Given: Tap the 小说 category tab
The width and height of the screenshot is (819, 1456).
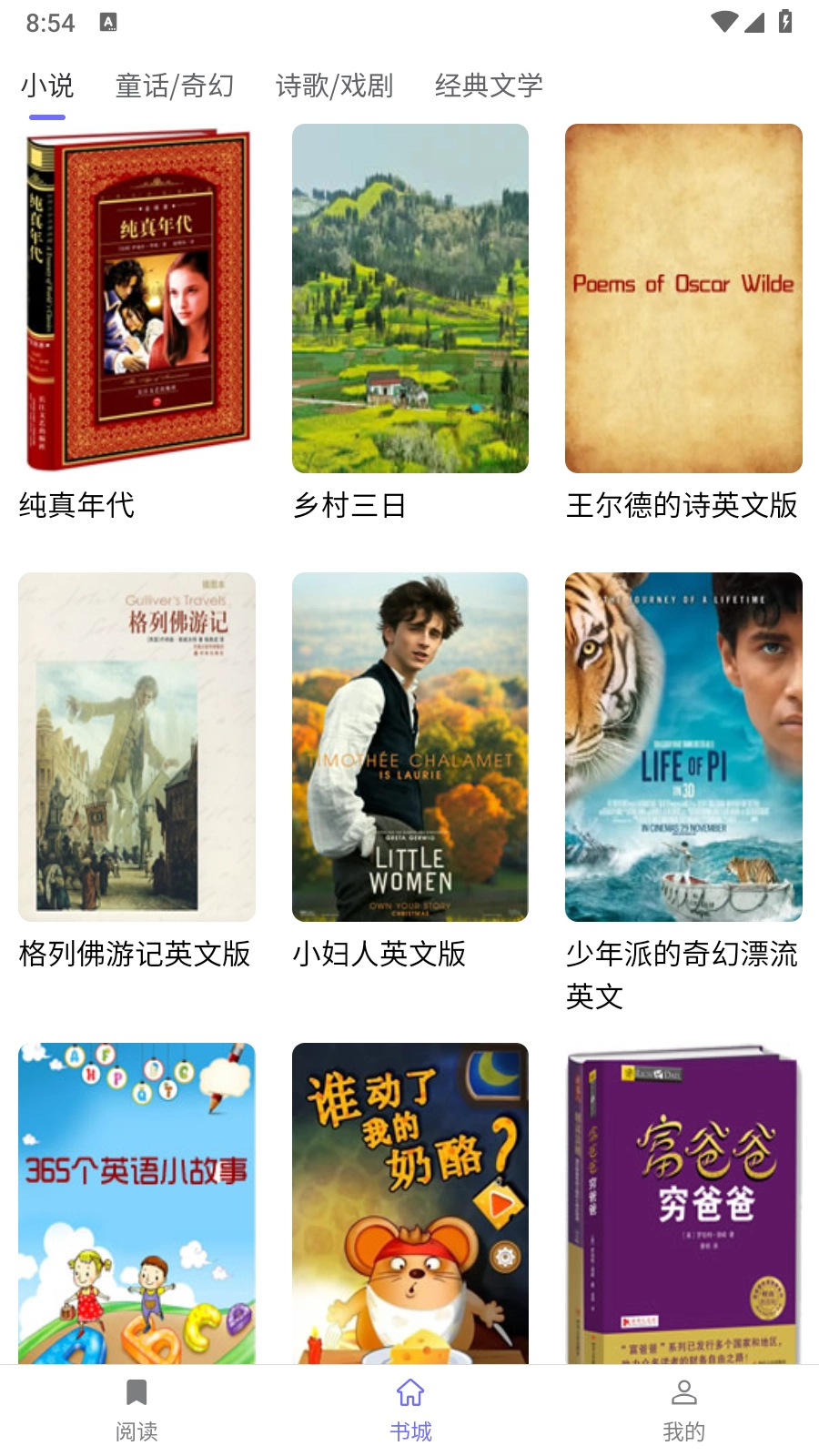Looking at the screenshot, I should point(47,86).
